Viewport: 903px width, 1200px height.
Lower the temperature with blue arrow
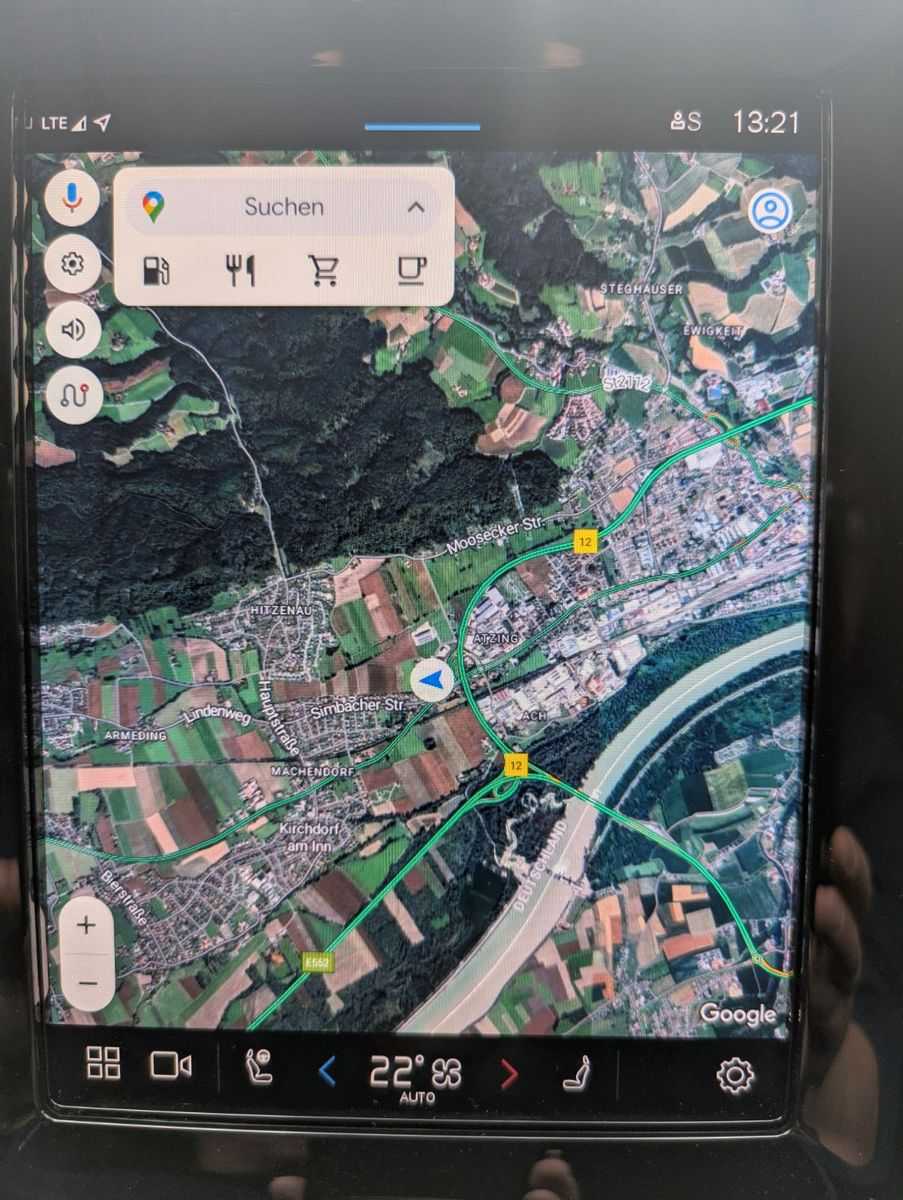pos(326,1073)
